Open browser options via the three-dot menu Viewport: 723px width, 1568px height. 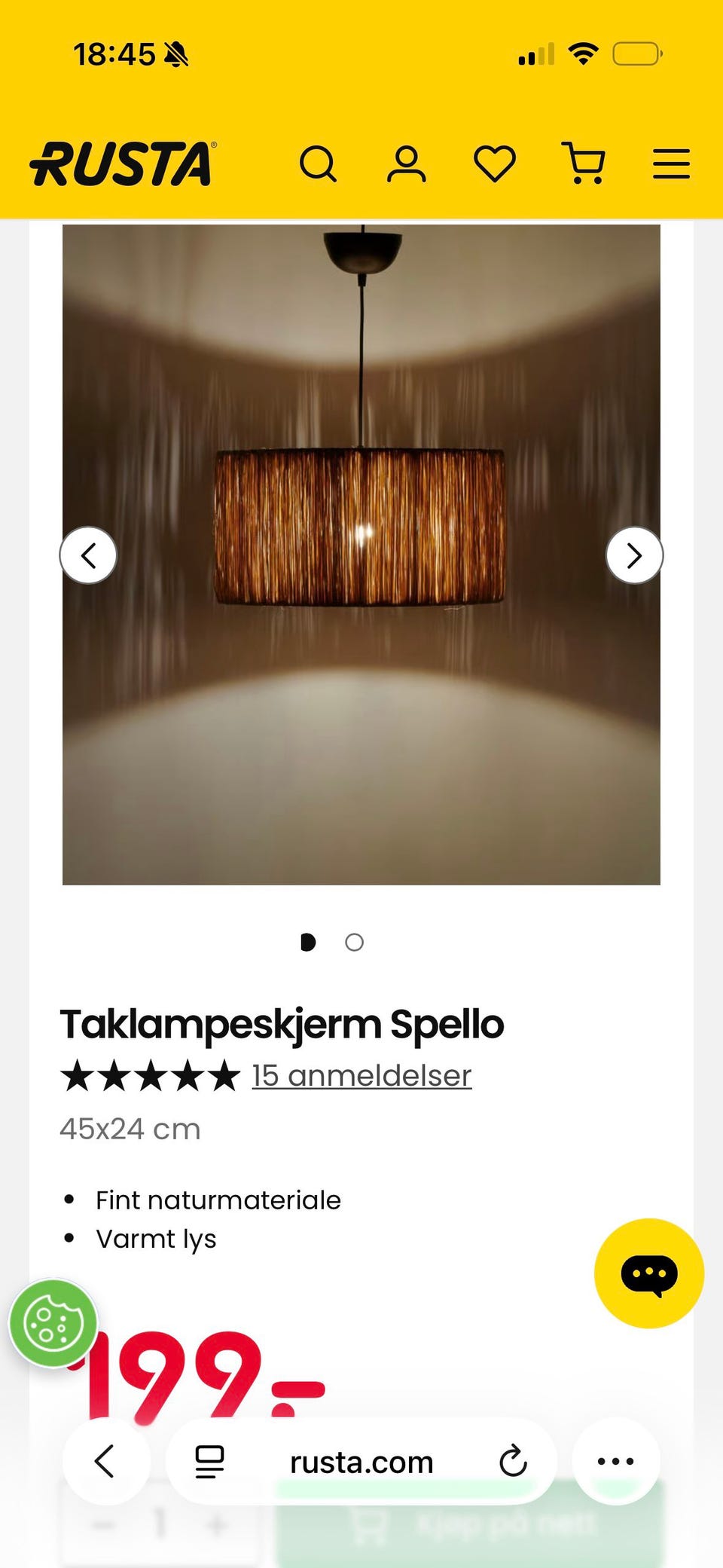coord(615,1462)
